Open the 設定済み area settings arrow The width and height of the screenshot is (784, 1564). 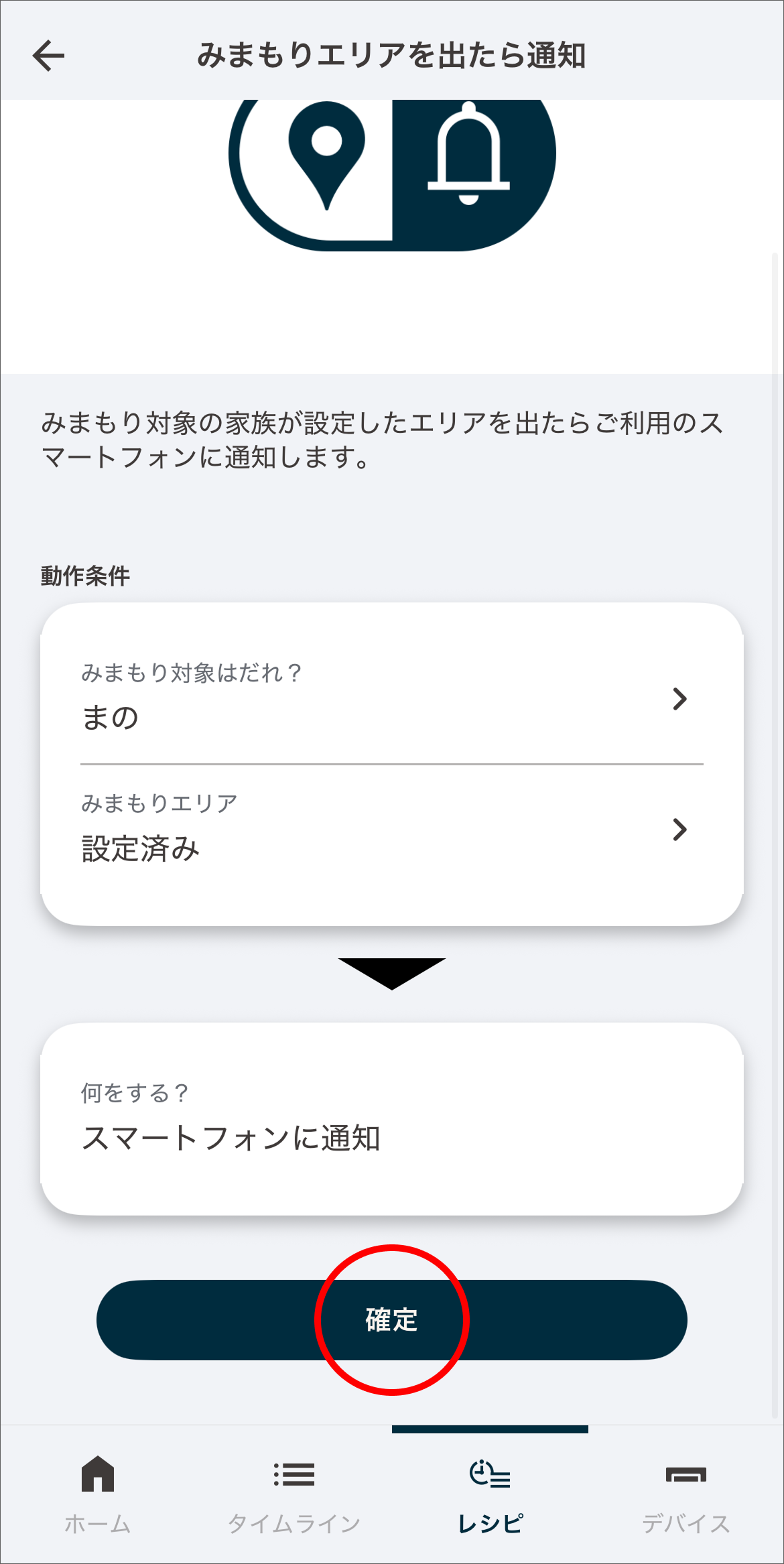681,831
